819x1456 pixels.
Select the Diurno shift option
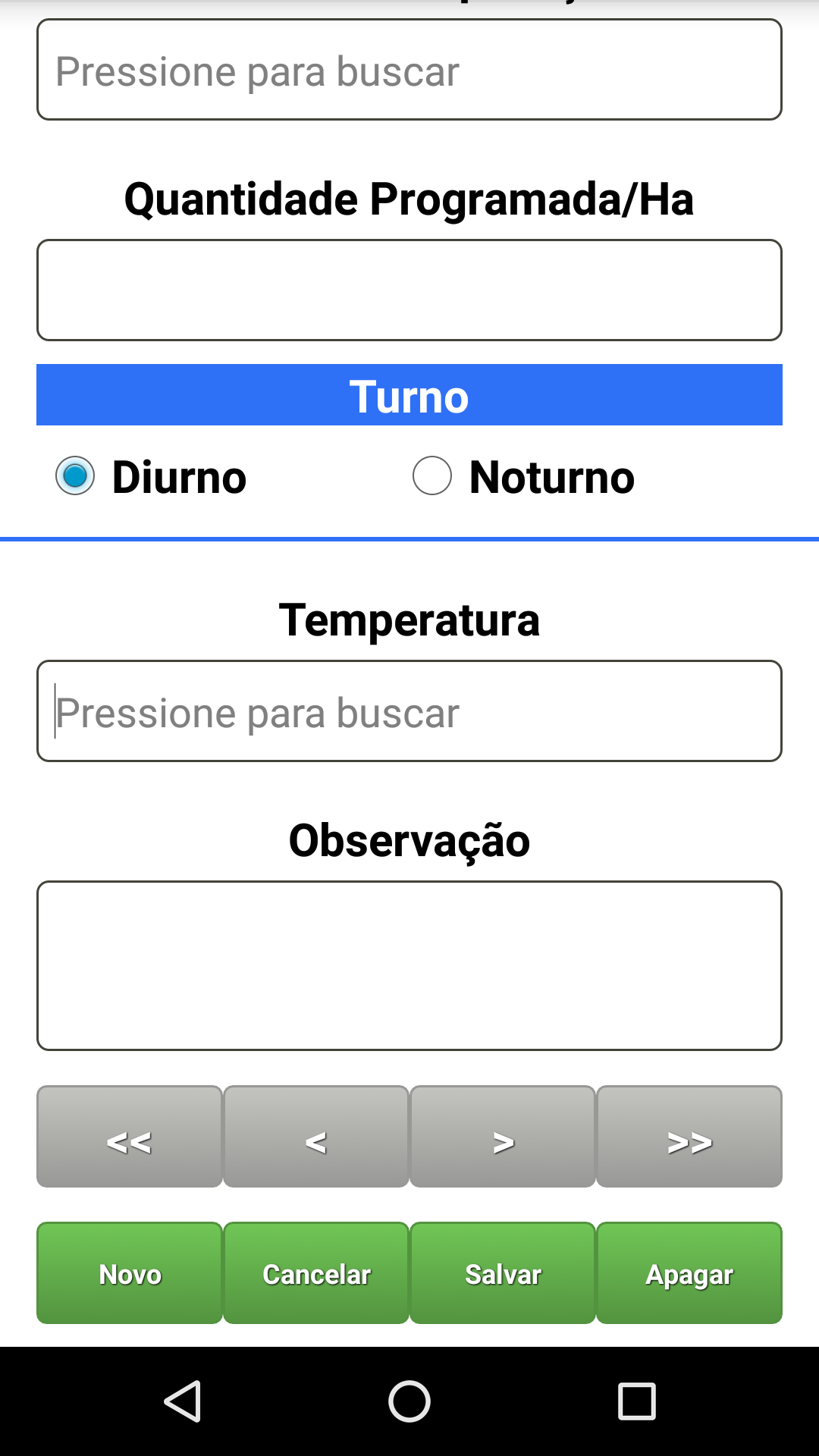pos(75,476)
